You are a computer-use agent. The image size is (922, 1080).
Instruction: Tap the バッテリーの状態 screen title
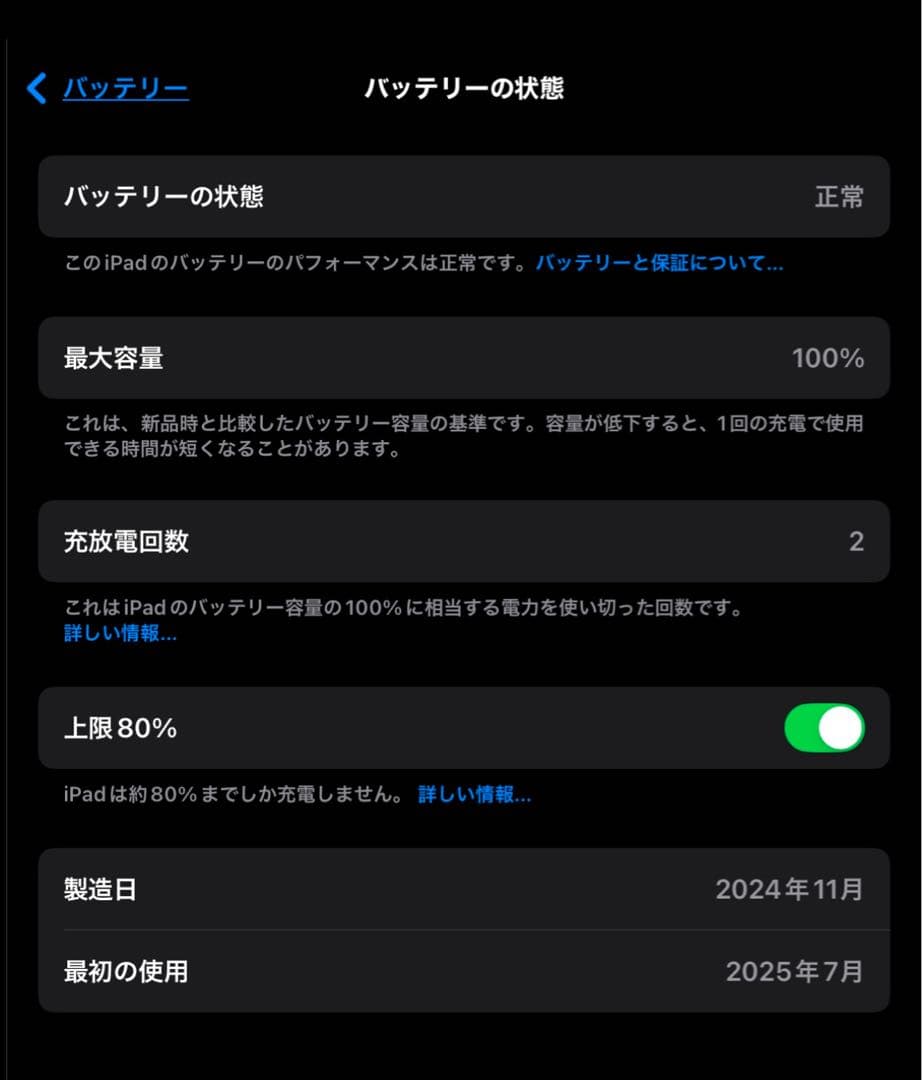click(x=466, y=89)
